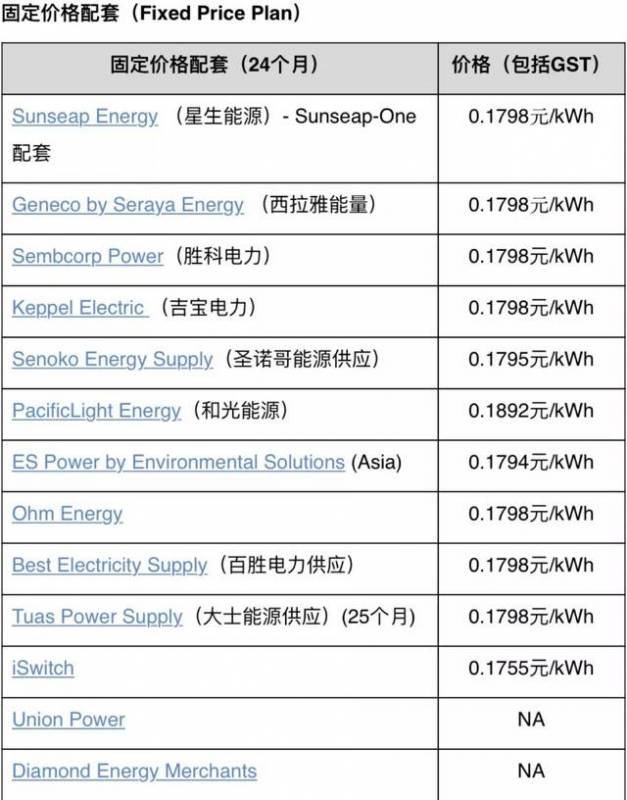The image size is (627, 800).
Task: Open the Best Electricity Supply link
Action: click(109, 565)
